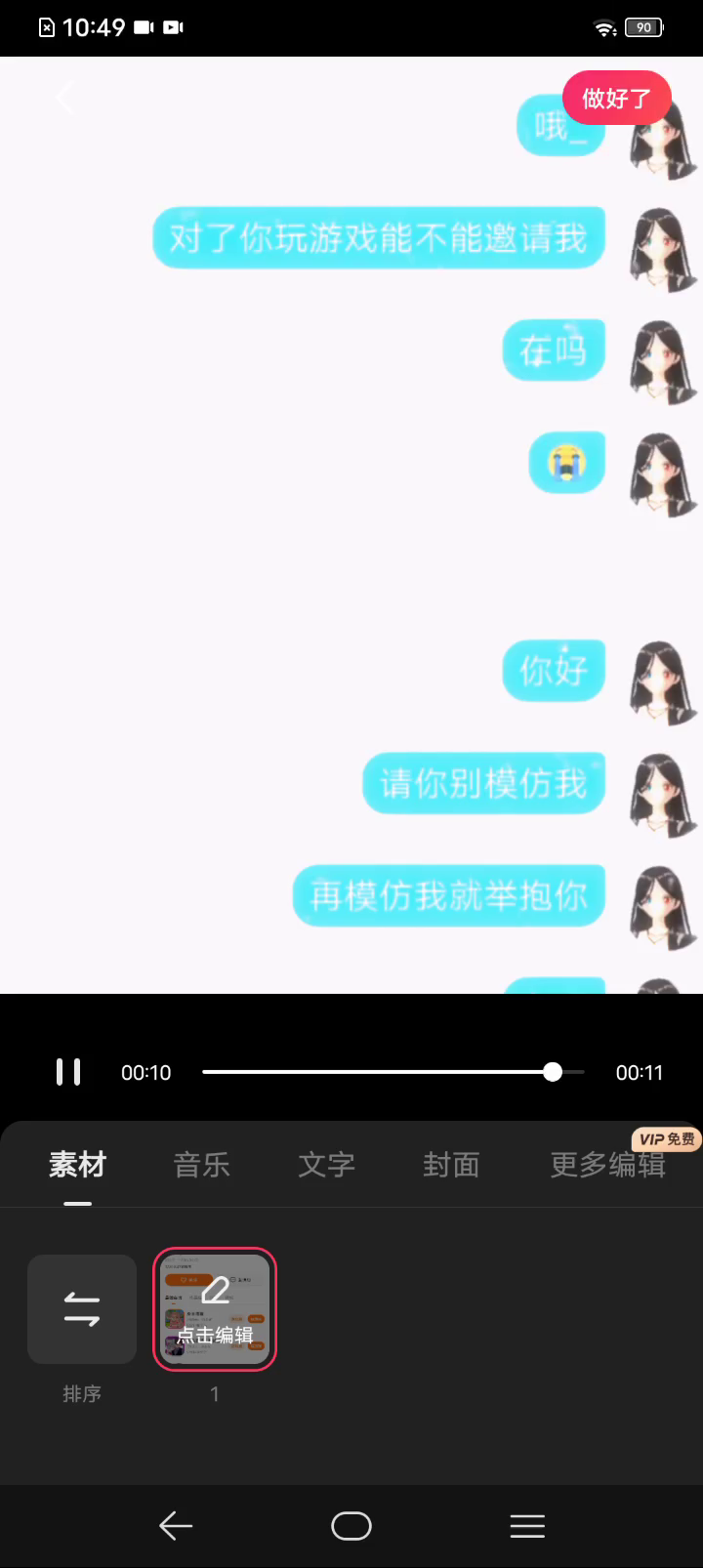Open recent apps from the navigation bar
The image size is (703, 1568).
[527, 1526]
